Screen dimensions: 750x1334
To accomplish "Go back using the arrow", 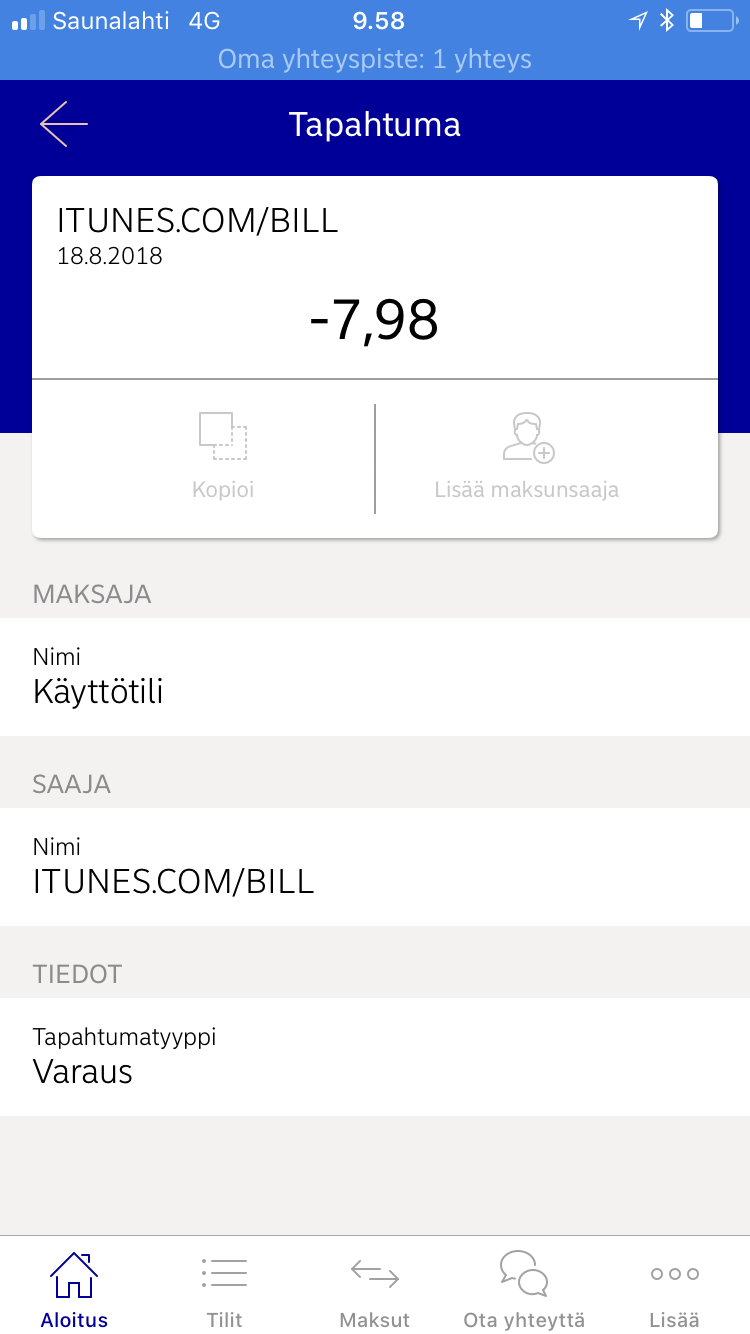I will point(64,124).
